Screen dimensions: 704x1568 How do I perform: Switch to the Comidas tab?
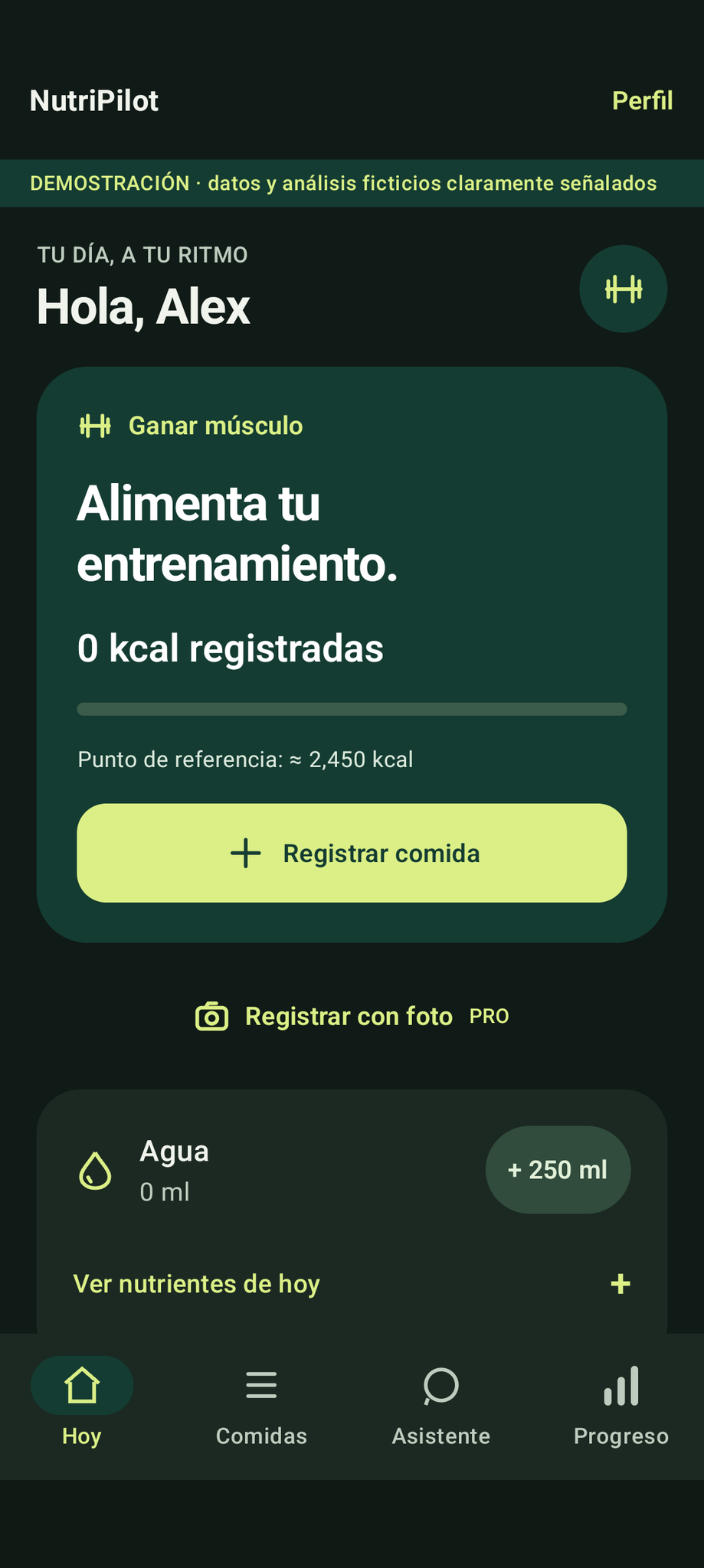[x=261, y=1406]
